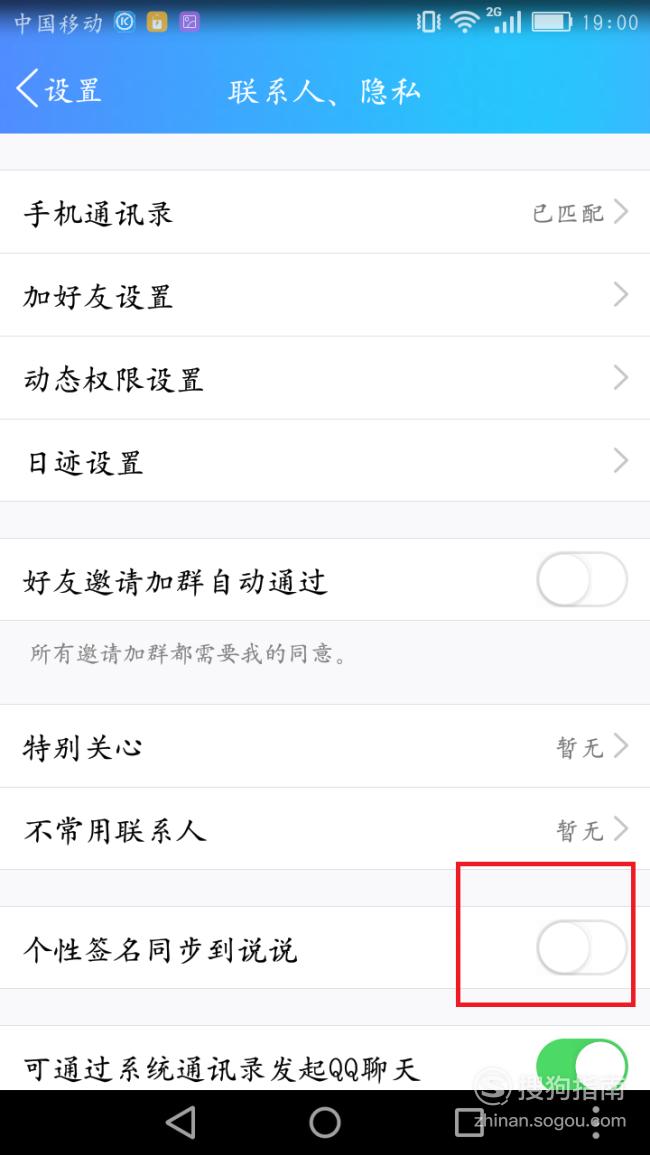The width and height of the screenshot is (650, 1155).
Task: Open 日迹设置
Action: (325, 462)
